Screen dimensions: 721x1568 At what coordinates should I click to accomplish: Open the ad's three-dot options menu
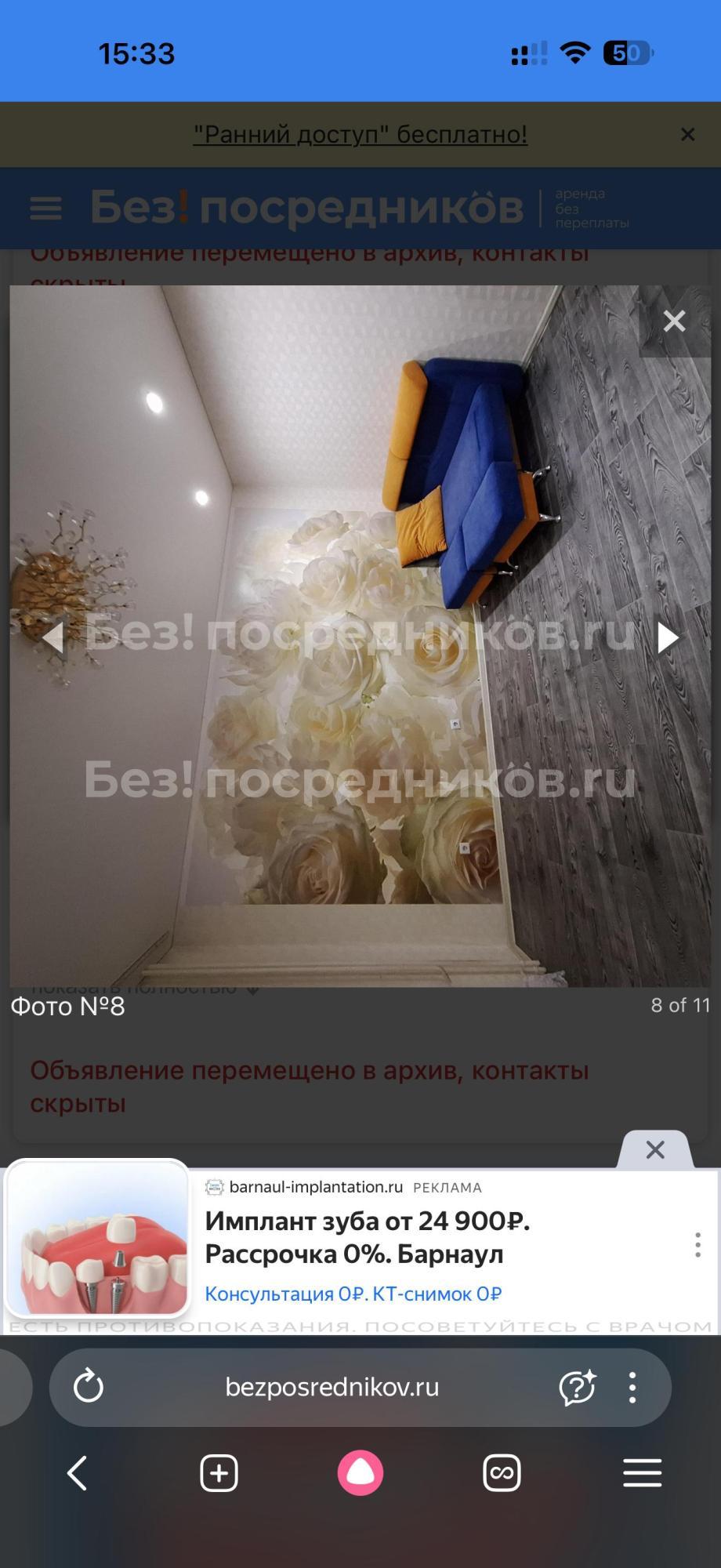click(697, 1245)
